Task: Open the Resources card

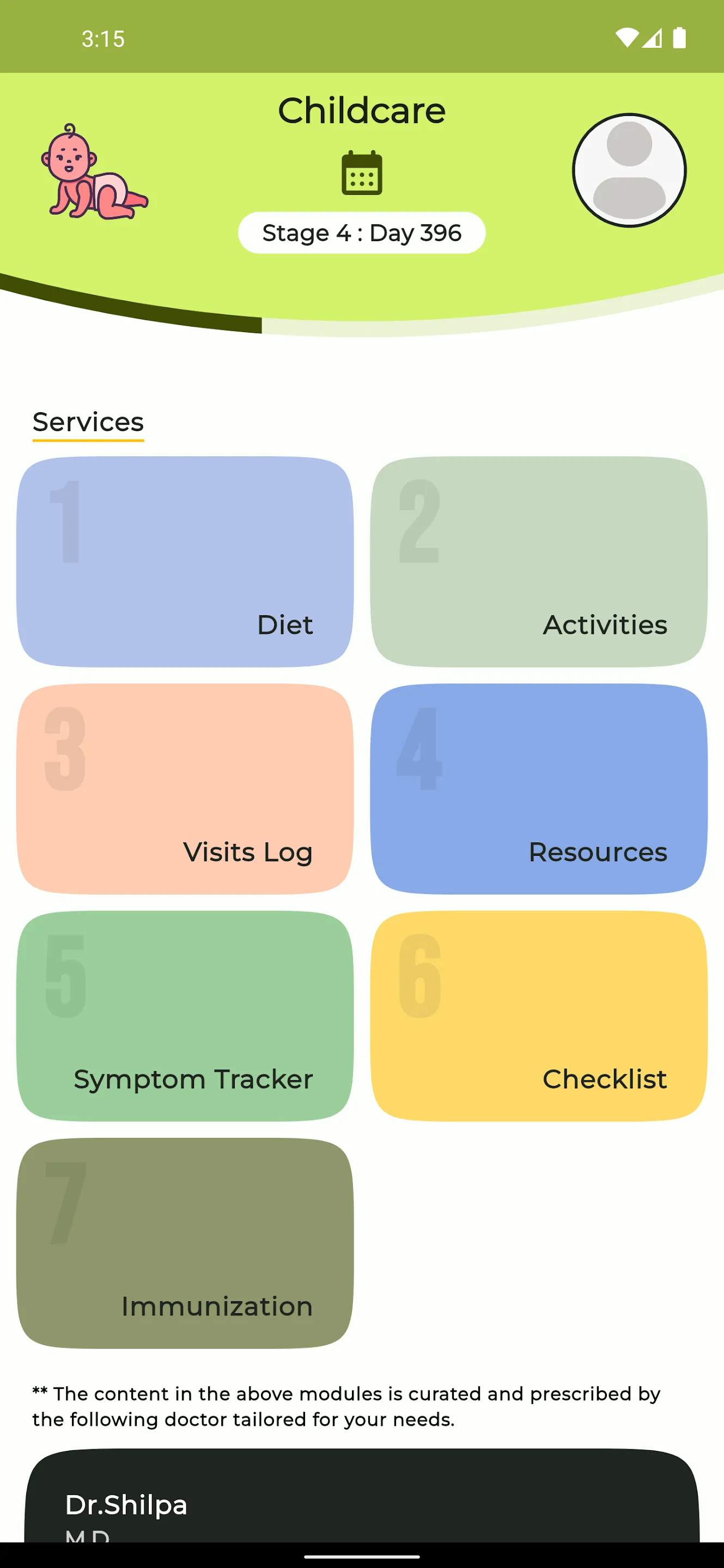Action: pos(539,789)
